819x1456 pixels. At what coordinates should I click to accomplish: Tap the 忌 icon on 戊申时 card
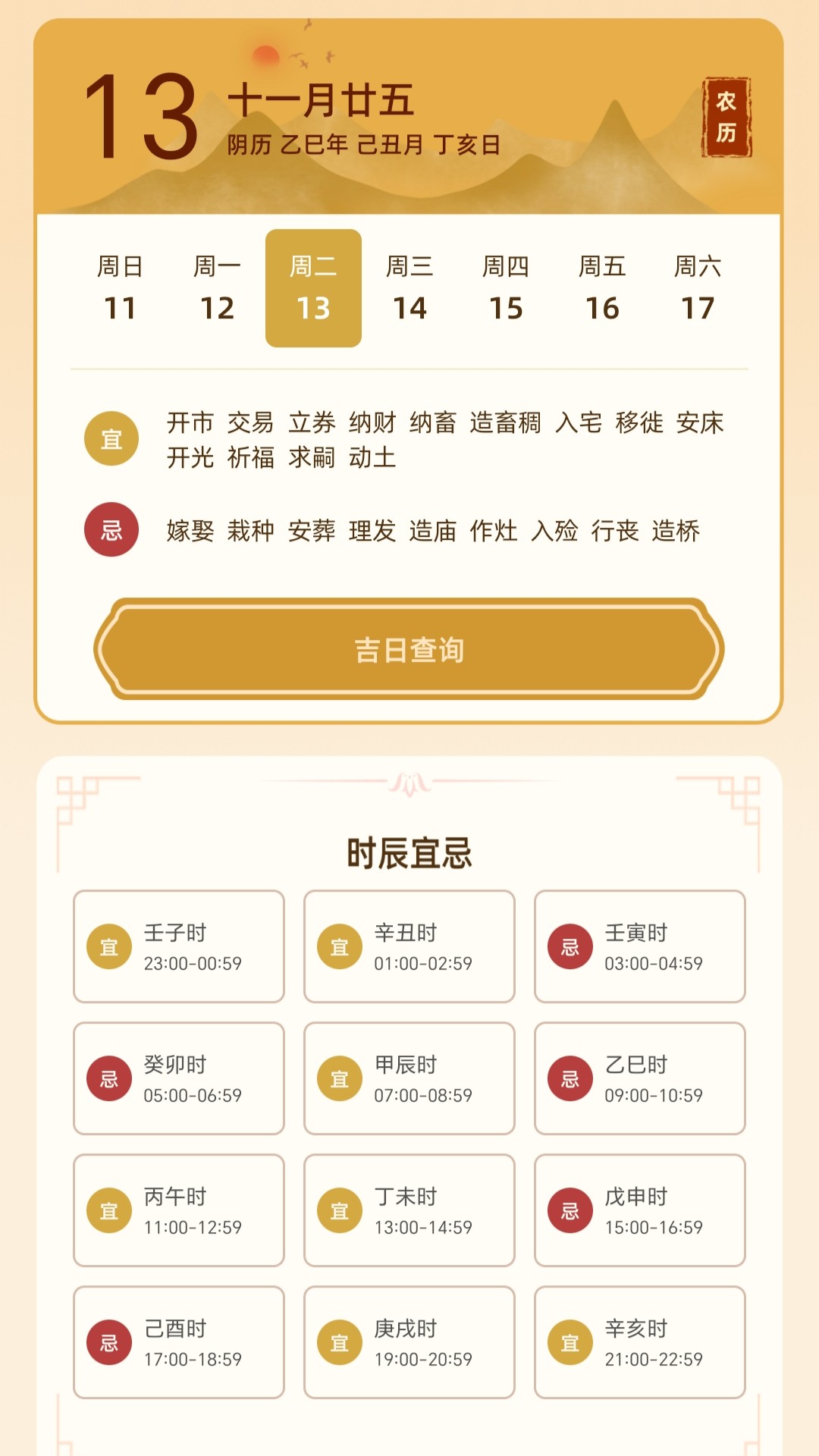[x=570, y=1210]
